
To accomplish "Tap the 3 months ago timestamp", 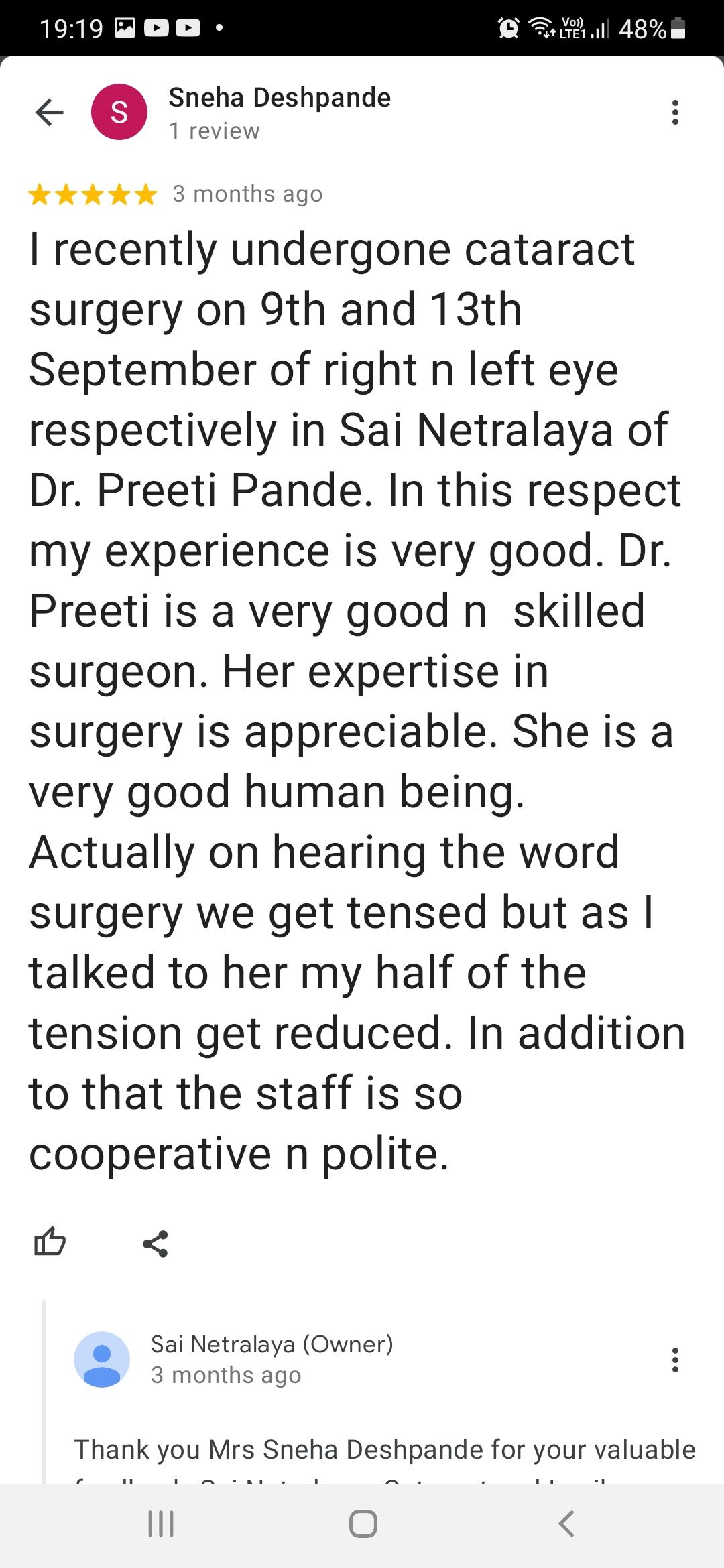I will (x=247, y=194).
